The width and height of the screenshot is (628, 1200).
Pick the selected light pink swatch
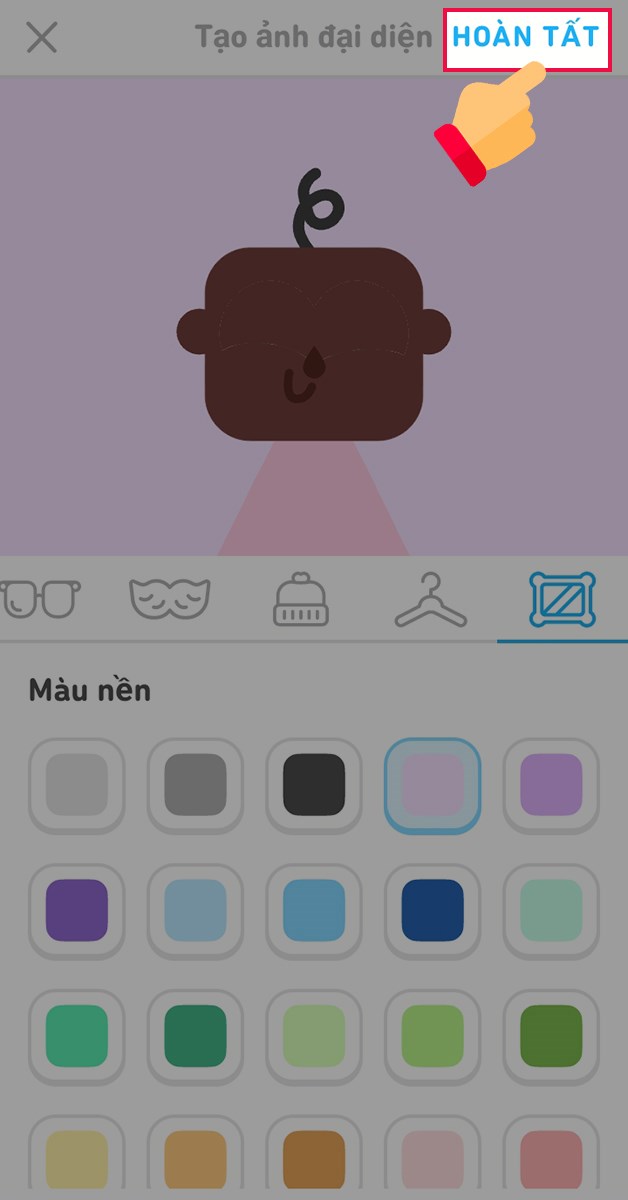tap(433, 785)
